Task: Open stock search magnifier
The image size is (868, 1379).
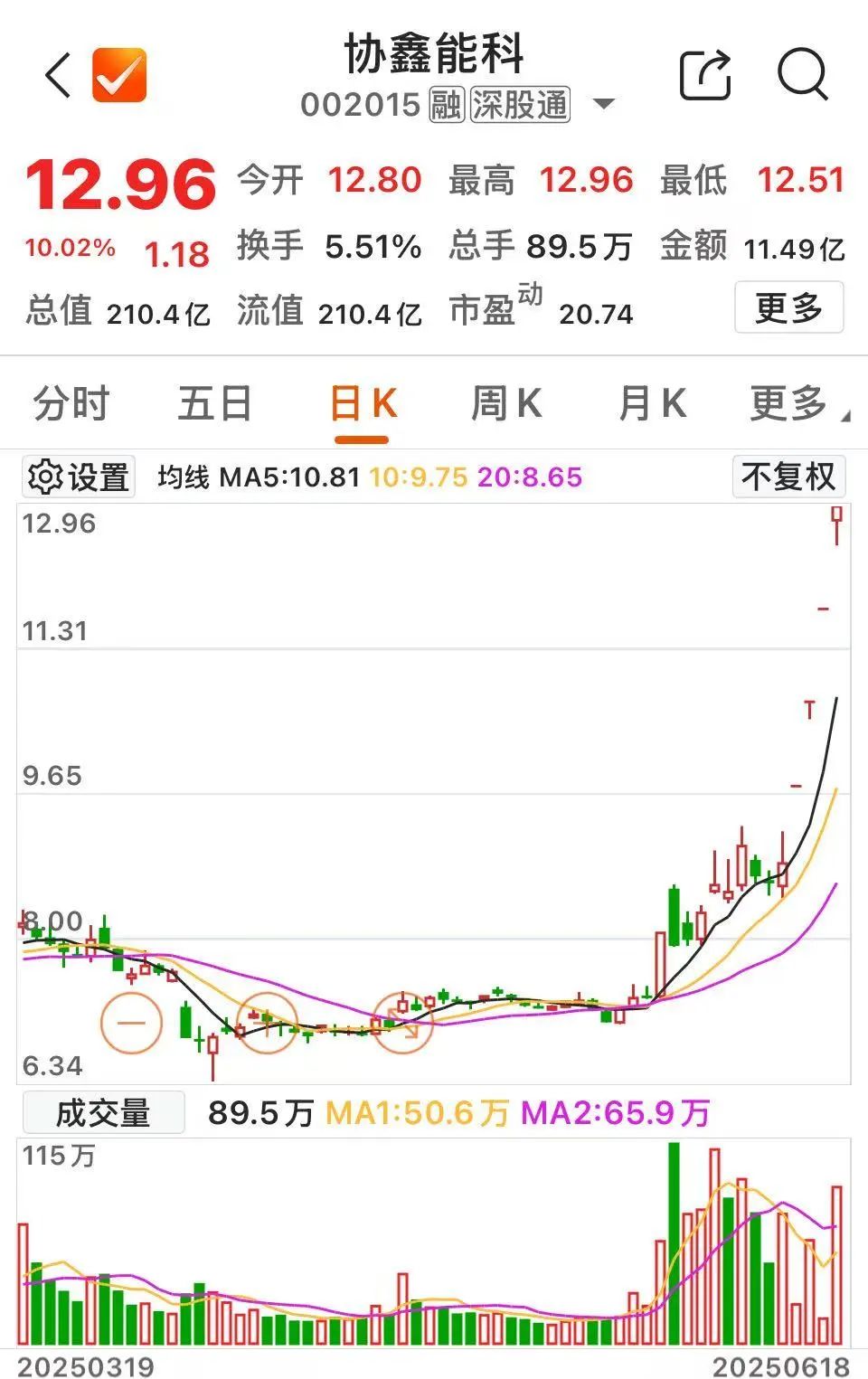Action: [802, 74]
